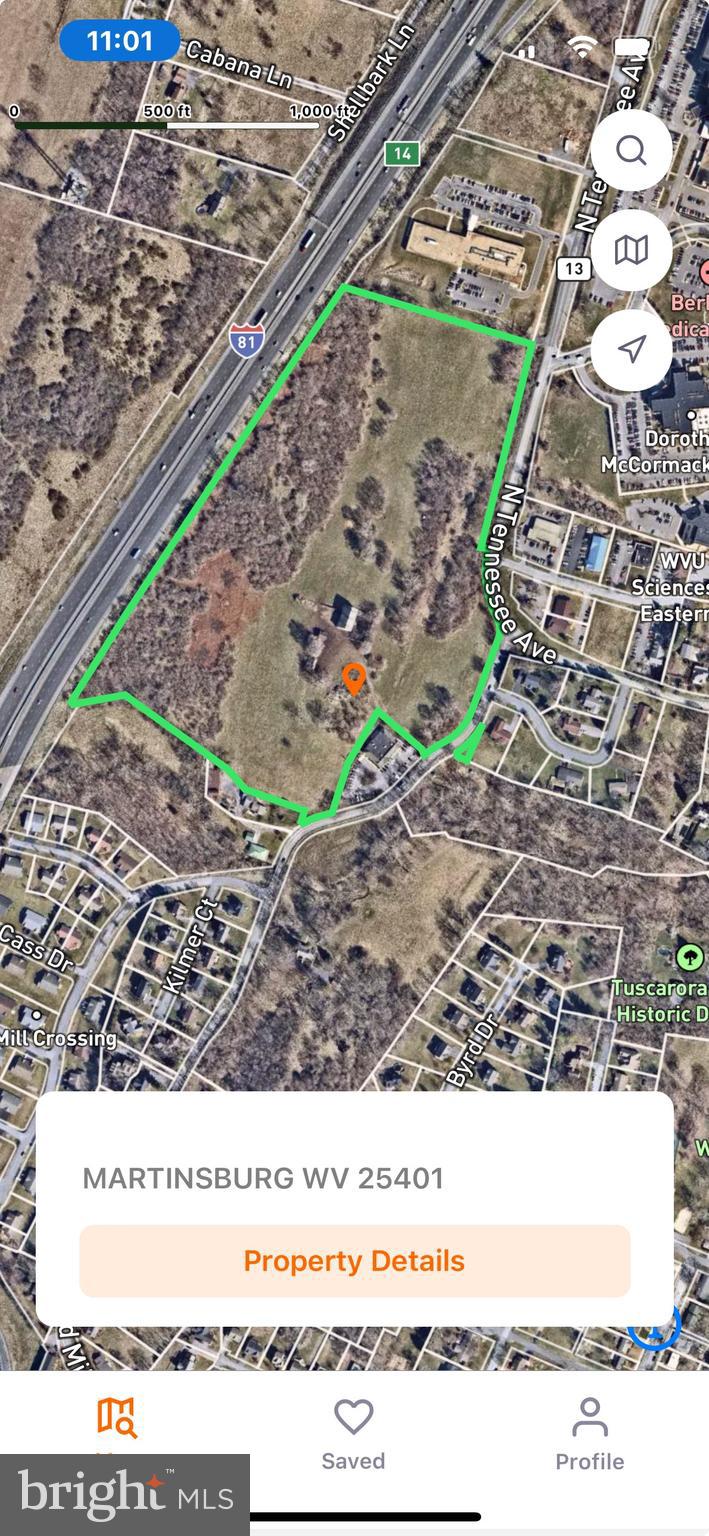
Task: Open the map layers button
Action: (x=631, y=250)
